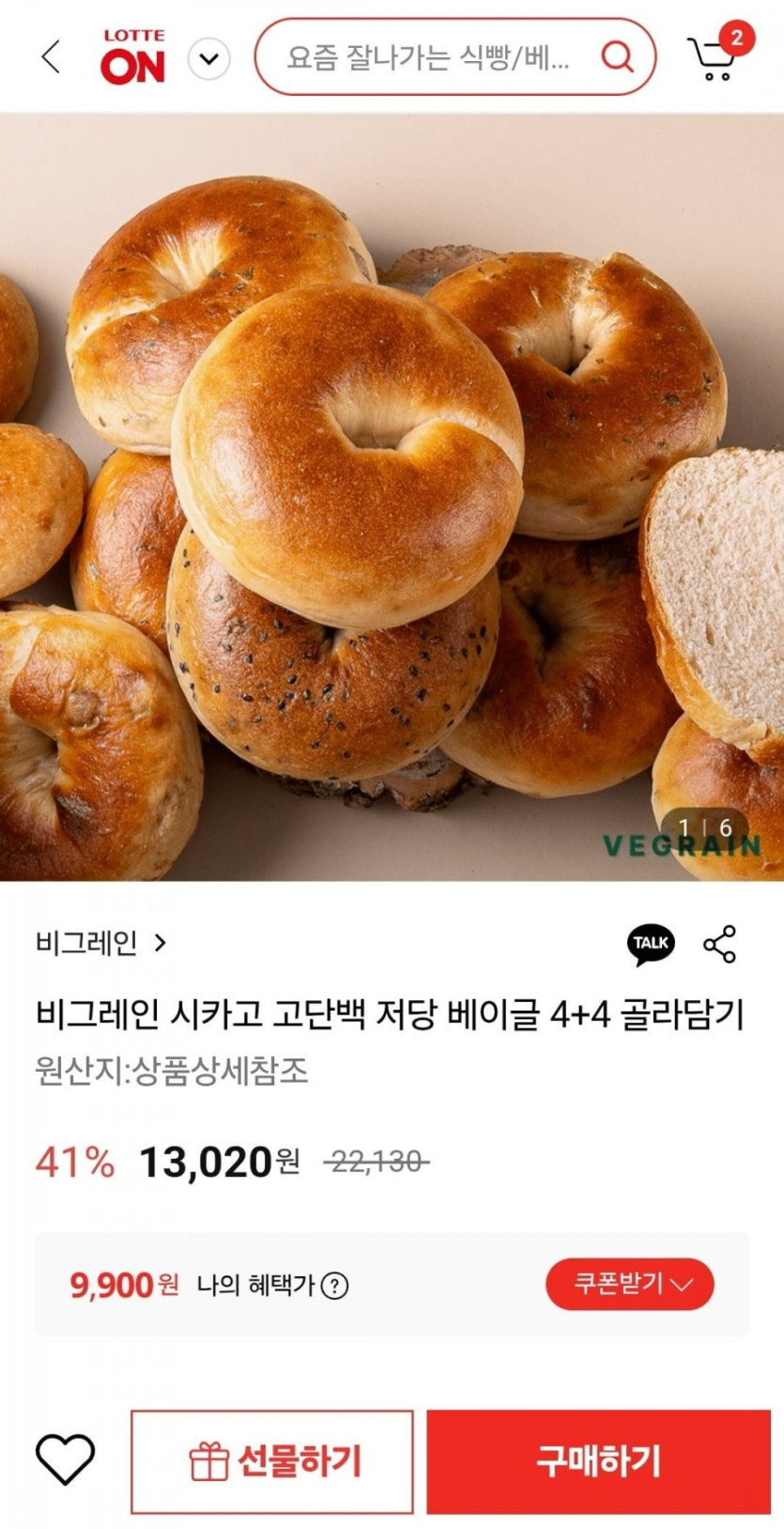Open the shopping cart

(x=715, y=58)
